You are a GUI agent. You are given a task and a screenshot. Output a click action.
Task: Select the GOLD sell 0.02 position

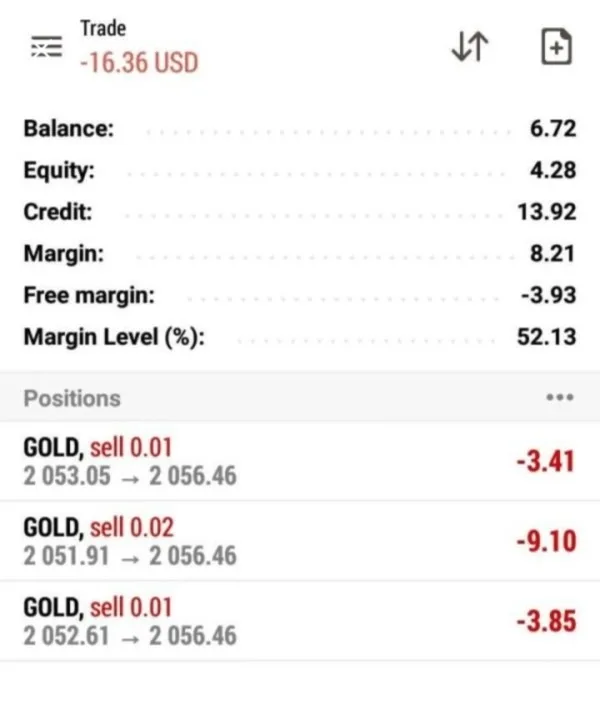click(300, 541)
